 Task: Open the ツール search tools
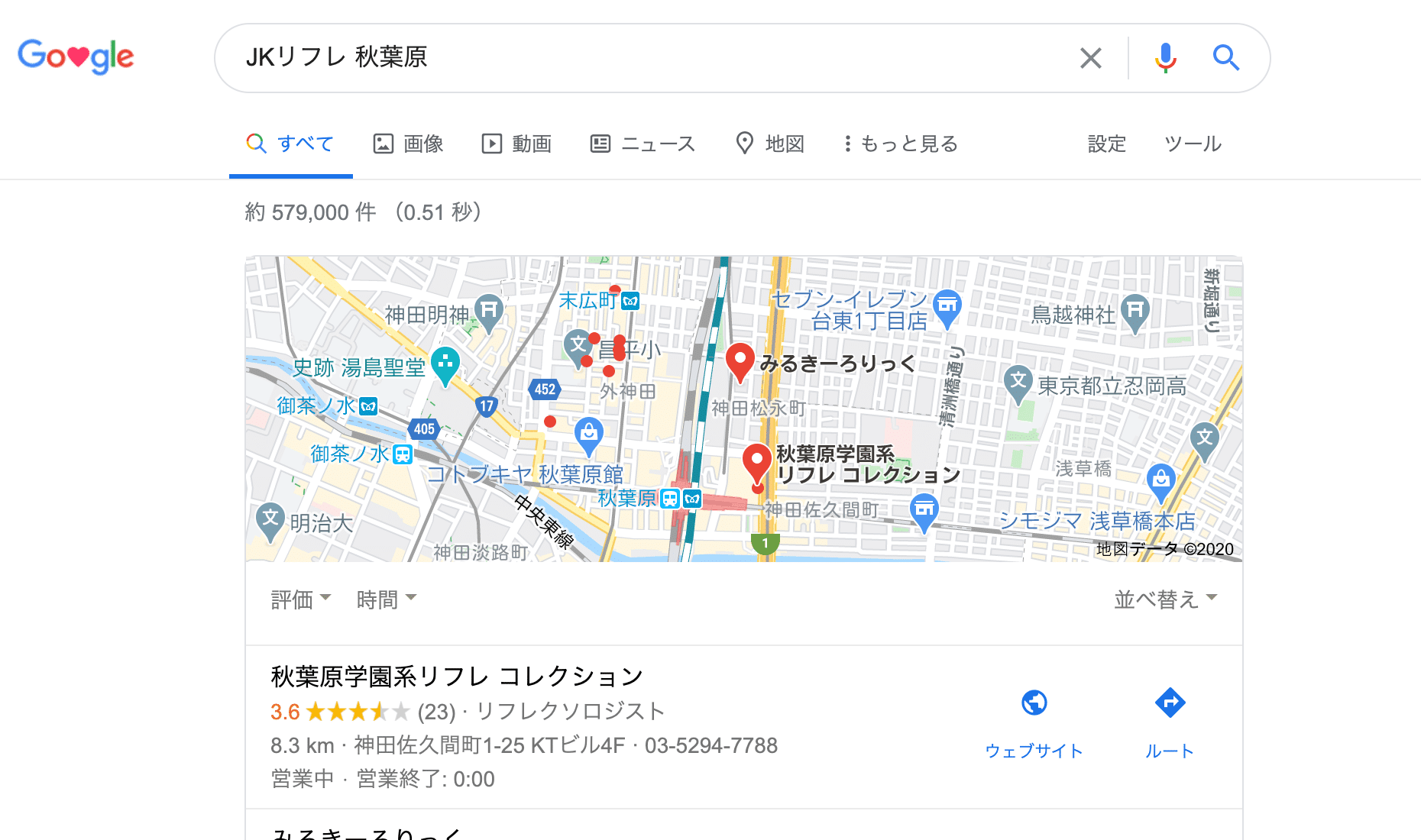click(1192, 144)
